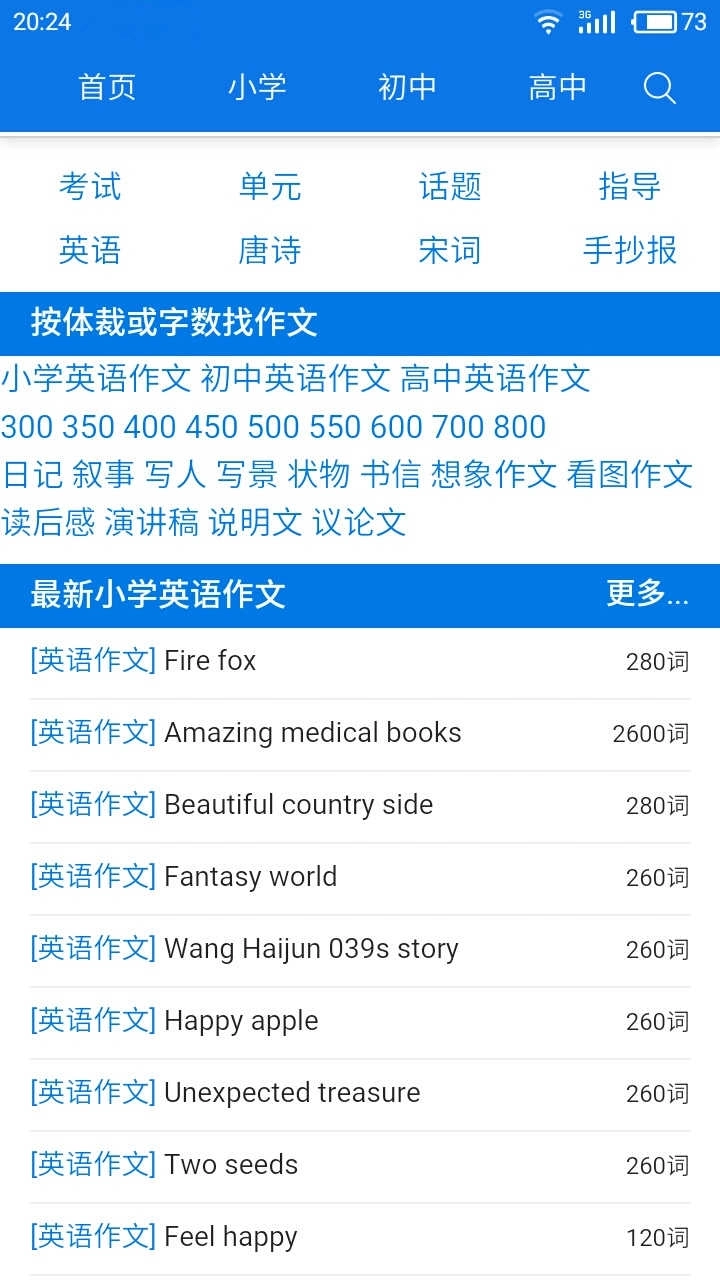
Task: Choose the 日记 genre link
Action: coord(33,475)
